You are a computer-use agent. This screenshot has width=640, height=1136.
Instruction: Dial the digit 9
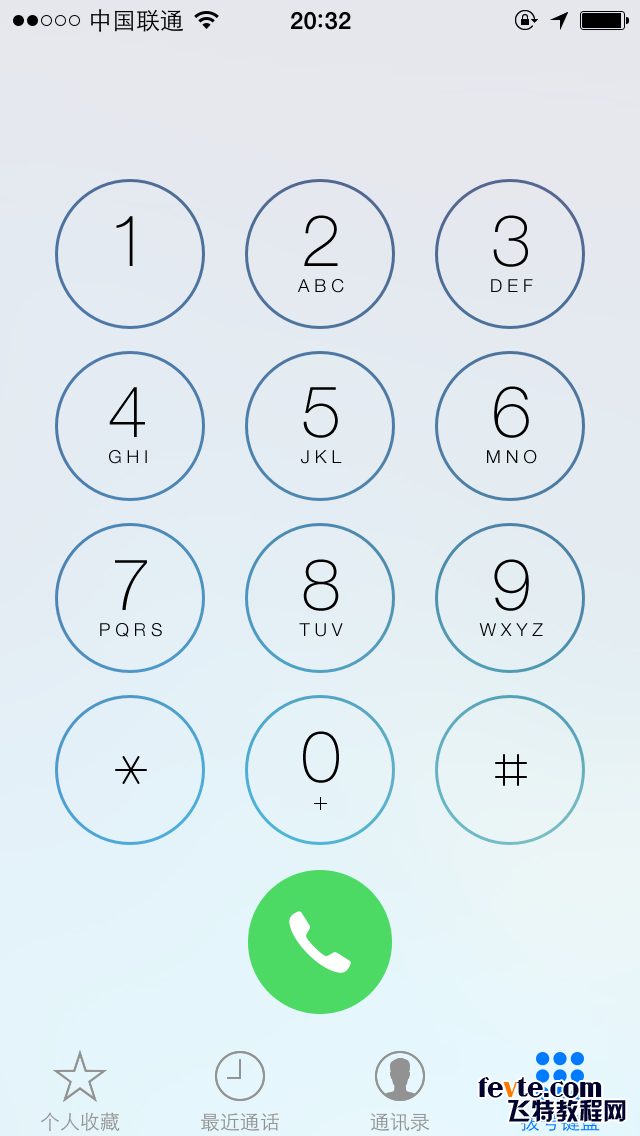tap(510, 598)
